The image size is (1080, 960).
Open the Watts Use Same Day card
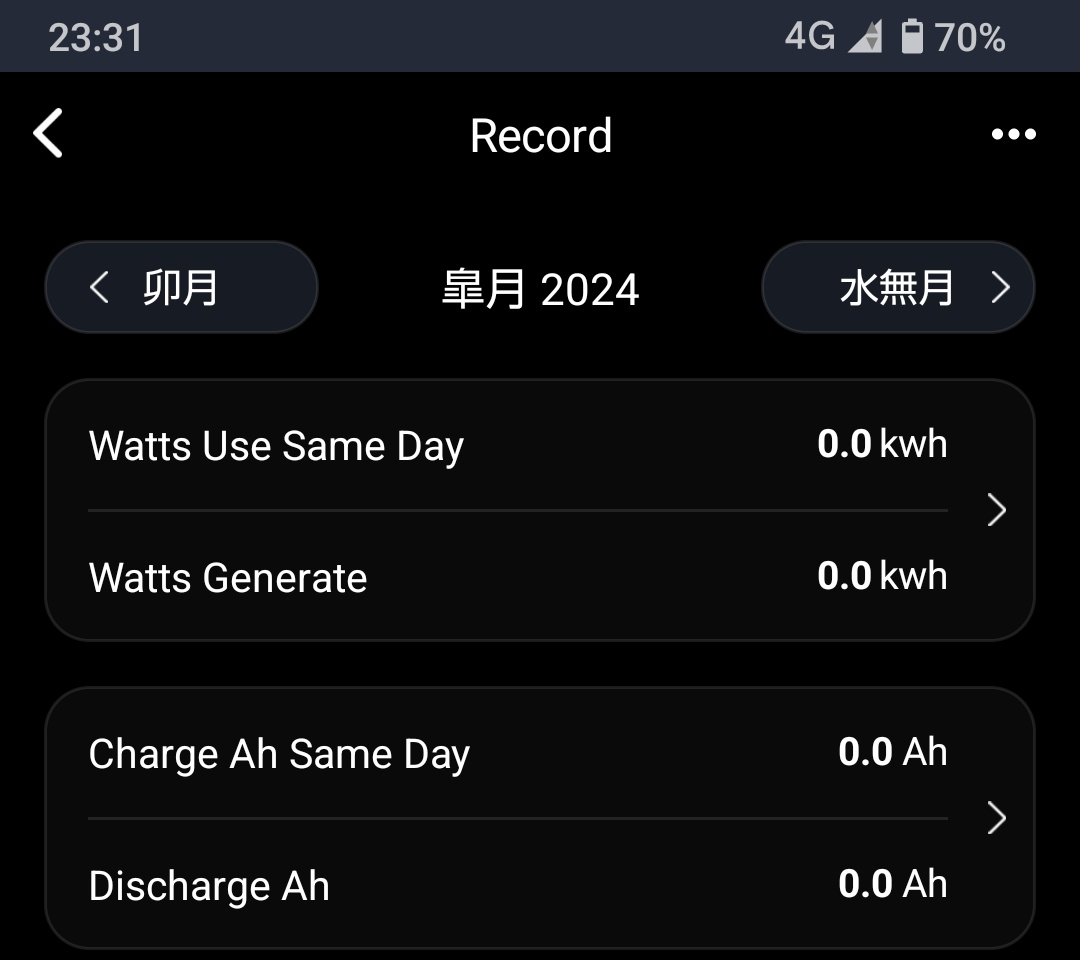[x=540, y=510]
